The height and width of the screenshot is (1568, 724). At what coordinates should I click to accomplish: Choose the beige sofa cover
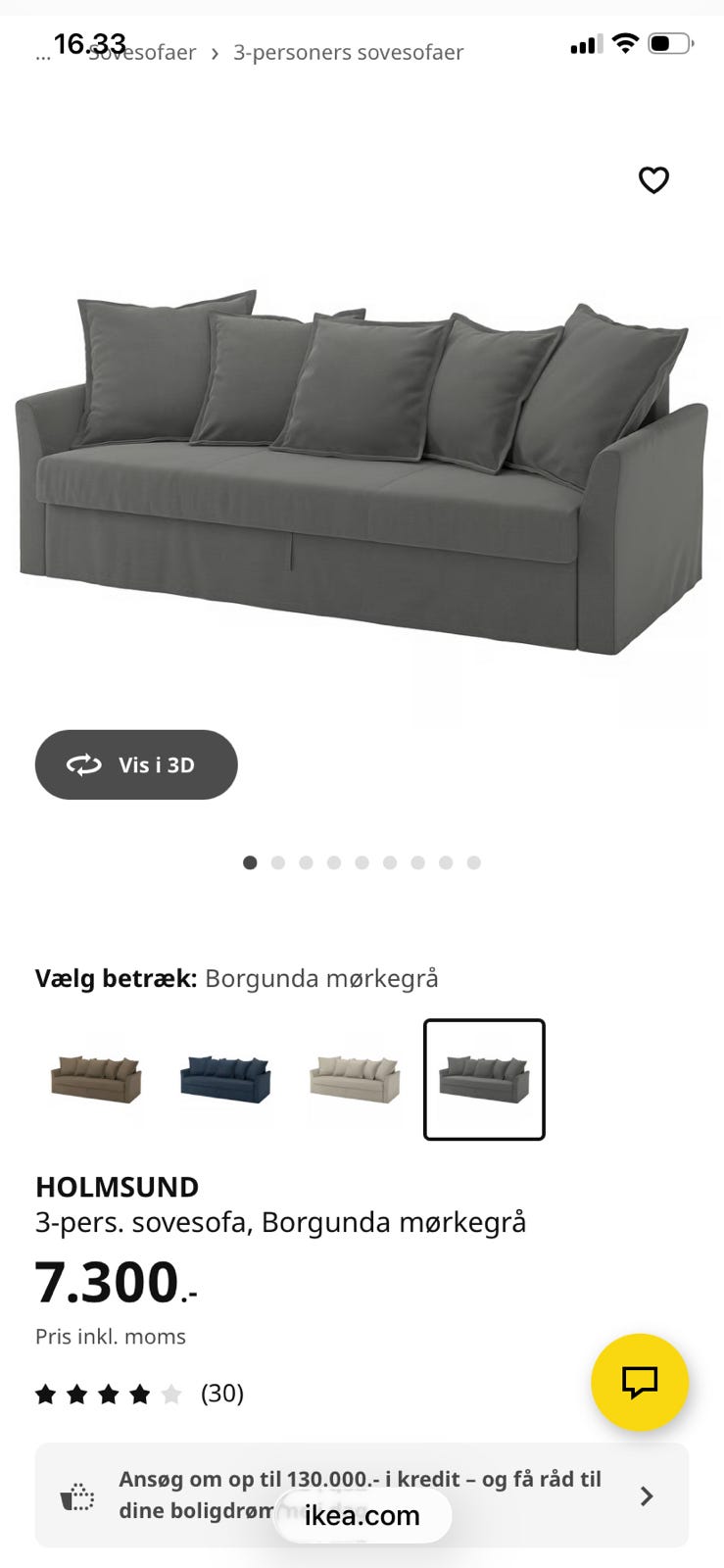[x=355, y=1079]
